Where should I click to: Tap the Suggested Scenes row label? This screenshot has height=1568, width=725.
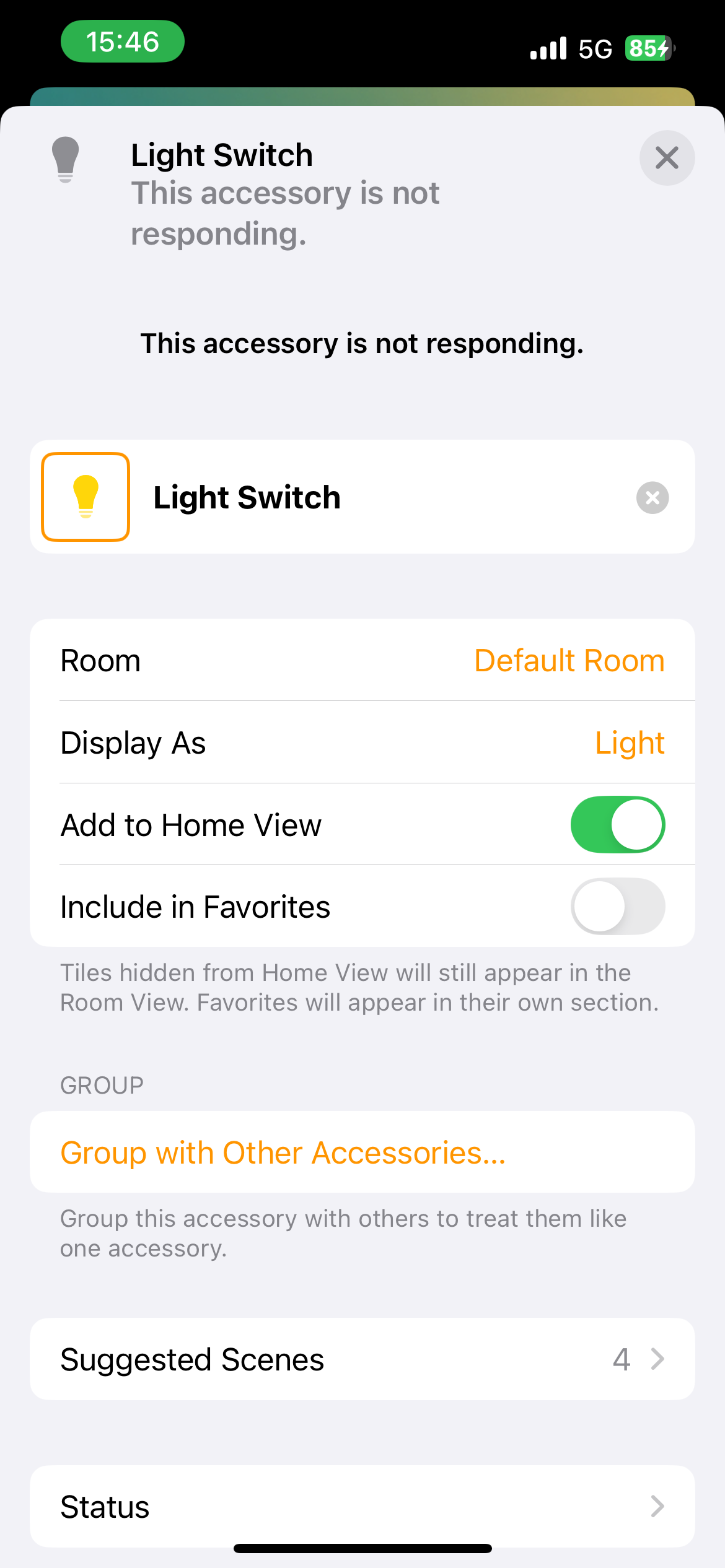(x=192, y=1360)
